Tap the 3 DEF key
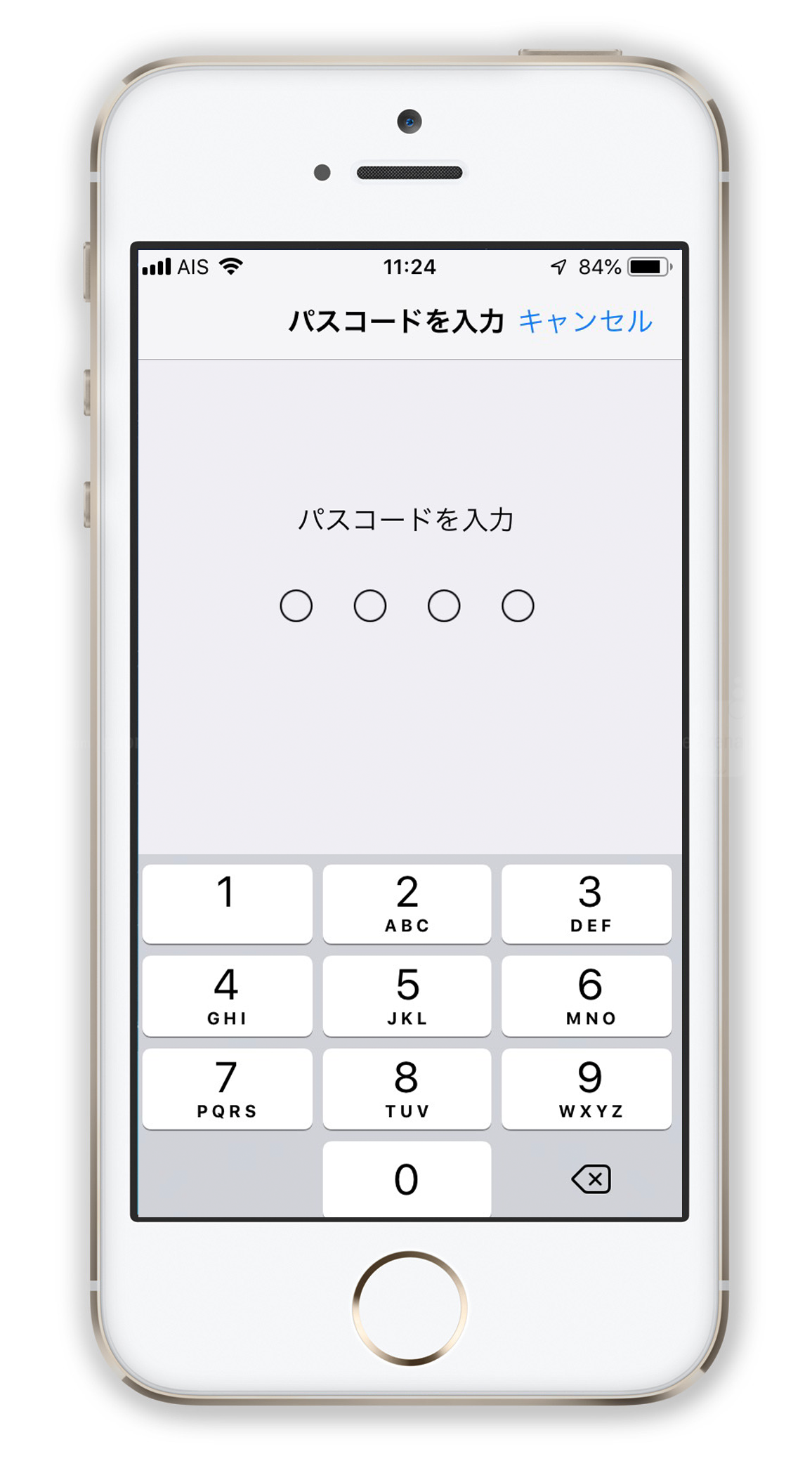Screen dimensions: 812x1461 pyautogui.click(x=587, y=903)
